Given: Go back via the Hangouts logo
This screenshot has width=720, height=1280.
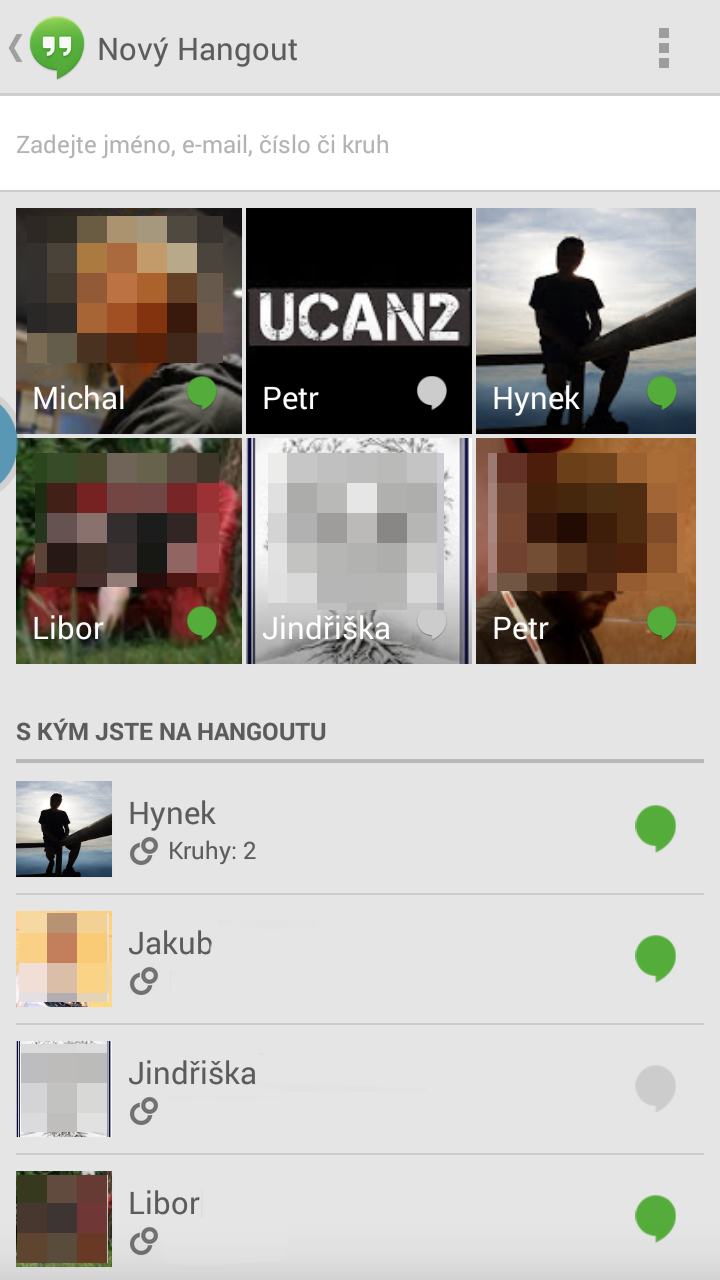Looking at the screenshot, I should click(x=47, y=48).
